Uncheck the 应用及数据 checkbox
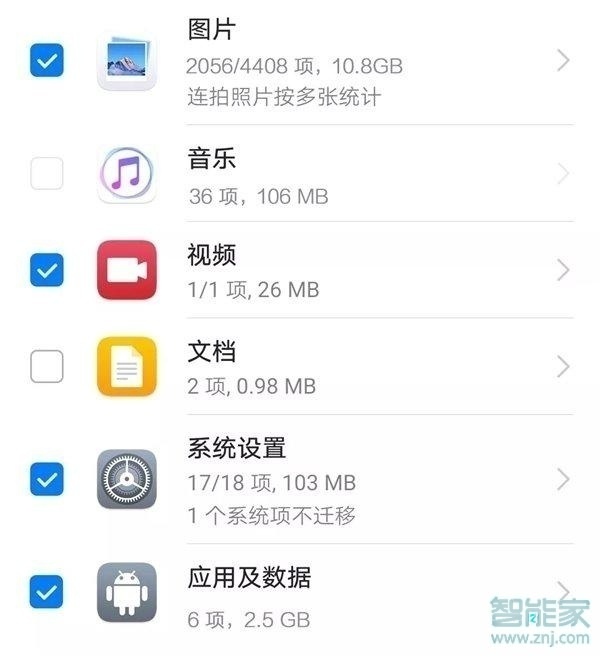The width and height of the screenshot is (600, 657). (x=47, y=592)
